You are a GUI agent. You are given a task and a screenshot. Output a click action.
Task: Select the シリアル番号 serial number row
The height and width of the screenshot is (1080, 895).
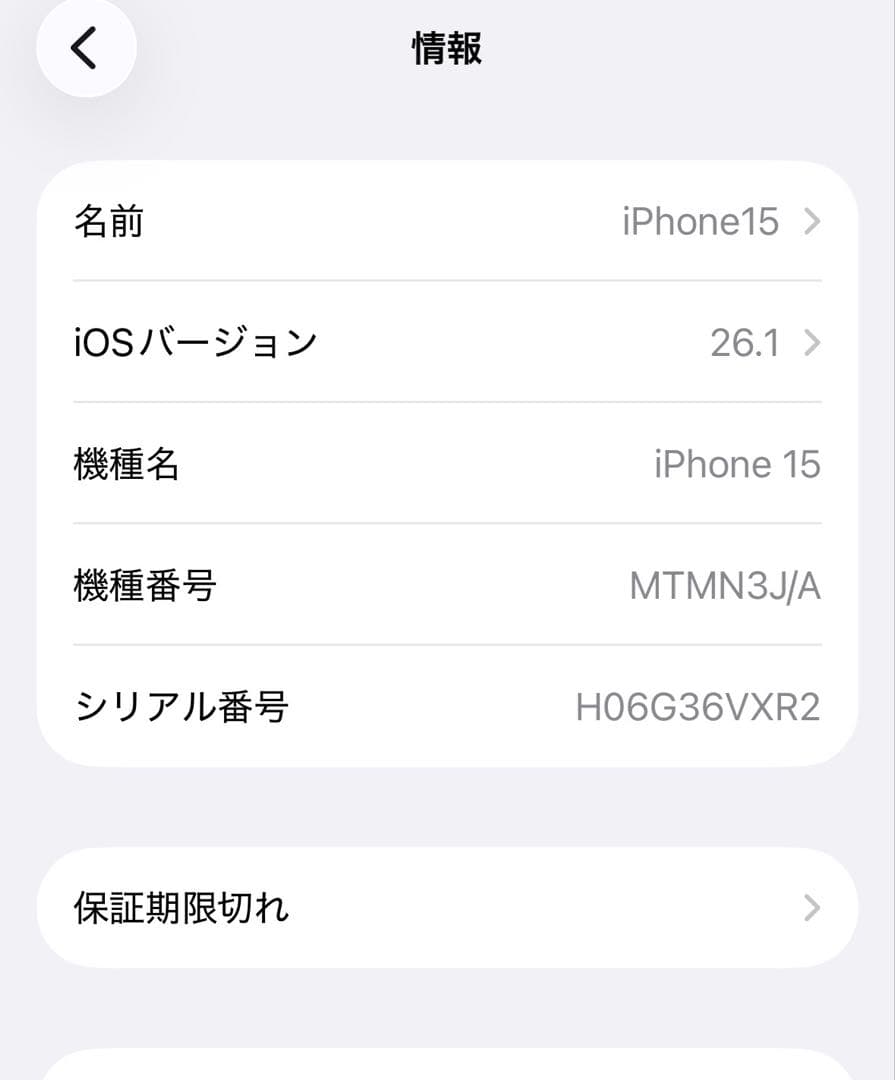pos(447,706)
